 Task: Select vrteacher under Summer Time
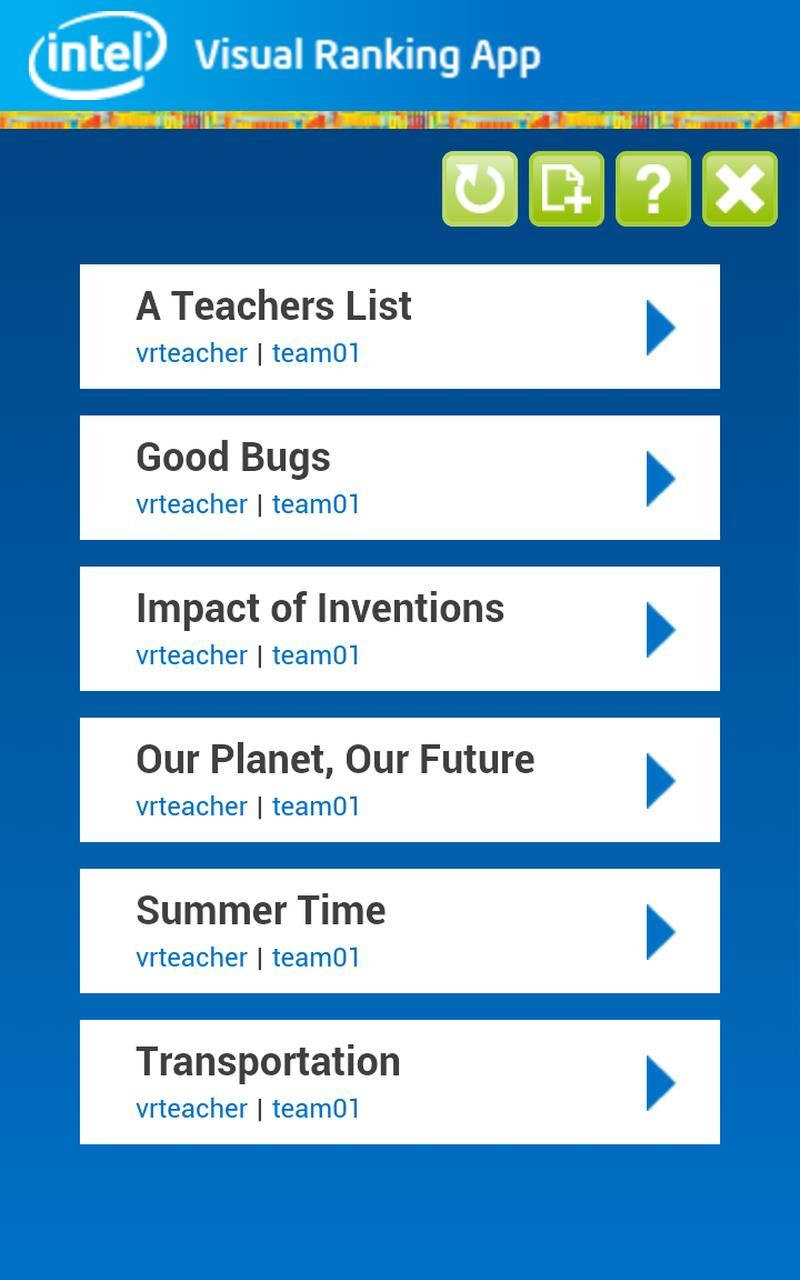pyautogui.click(x=191, y=957)
